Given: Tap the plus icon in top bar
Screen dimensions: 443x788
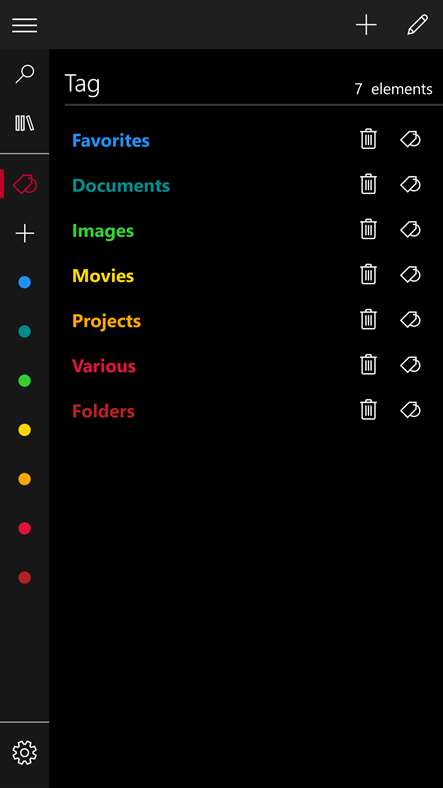Looking at the screenshot, I should 366,25.
